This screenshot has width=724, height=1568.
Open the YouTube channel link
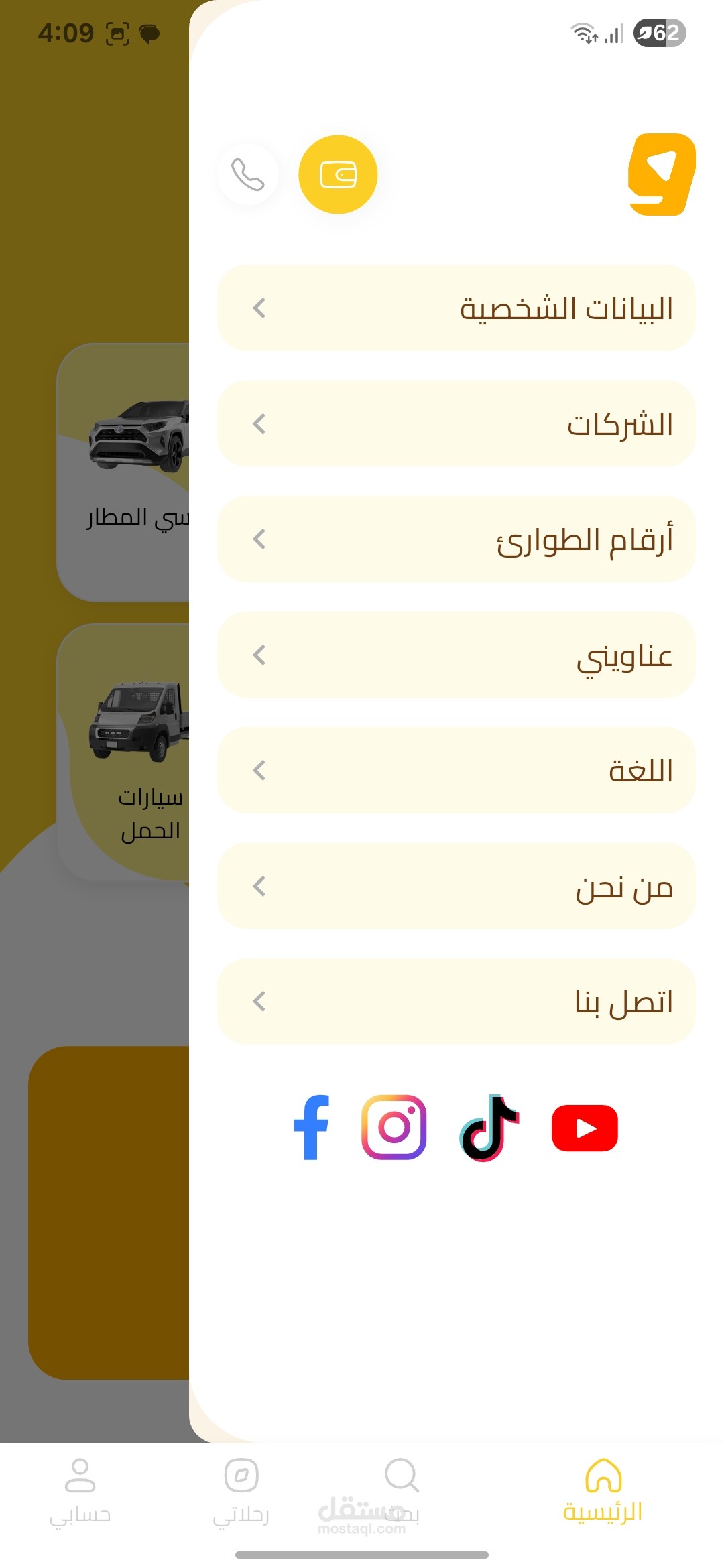point(585,1128)
